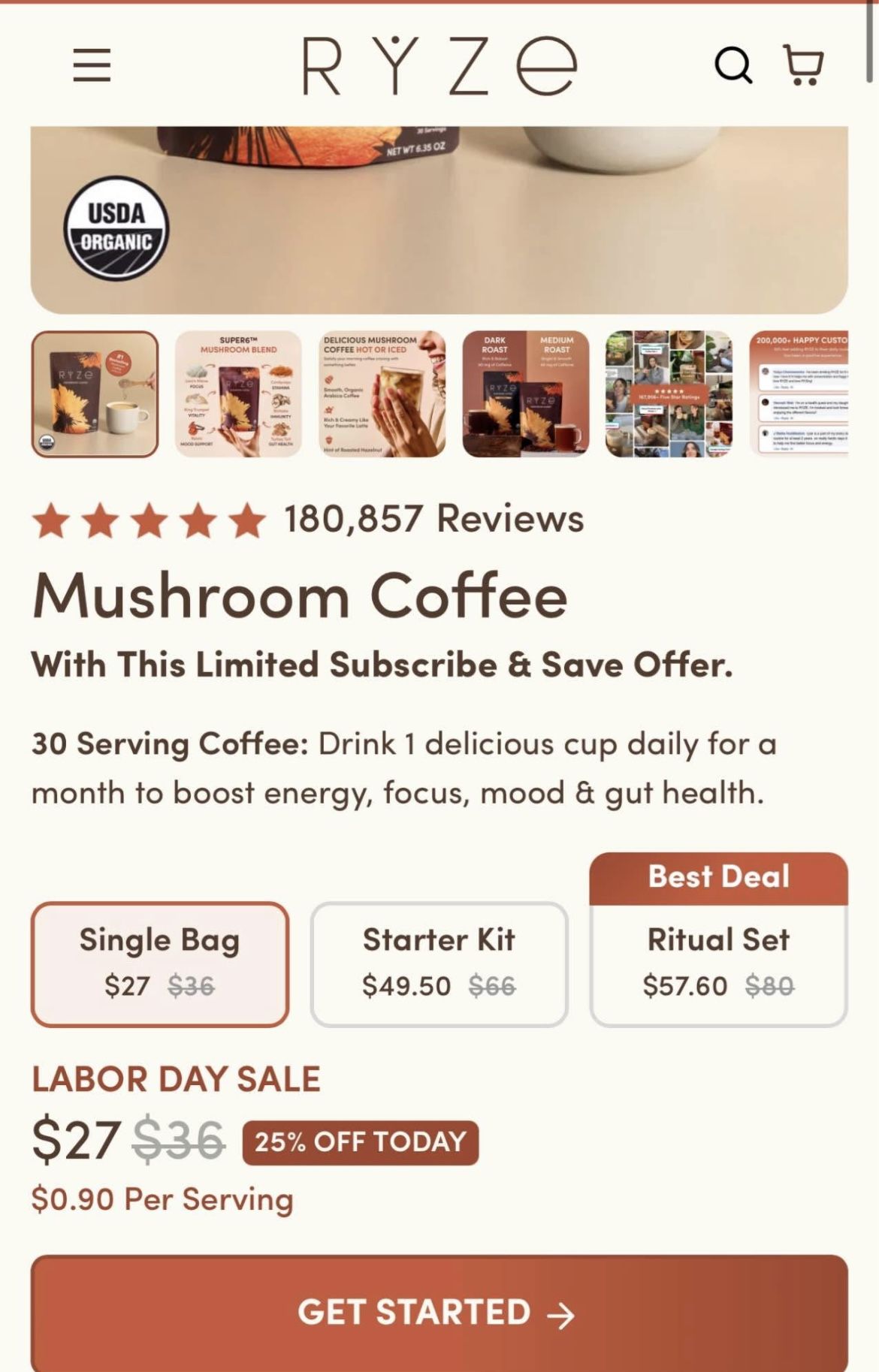Open the search icon

coord(733,65)
